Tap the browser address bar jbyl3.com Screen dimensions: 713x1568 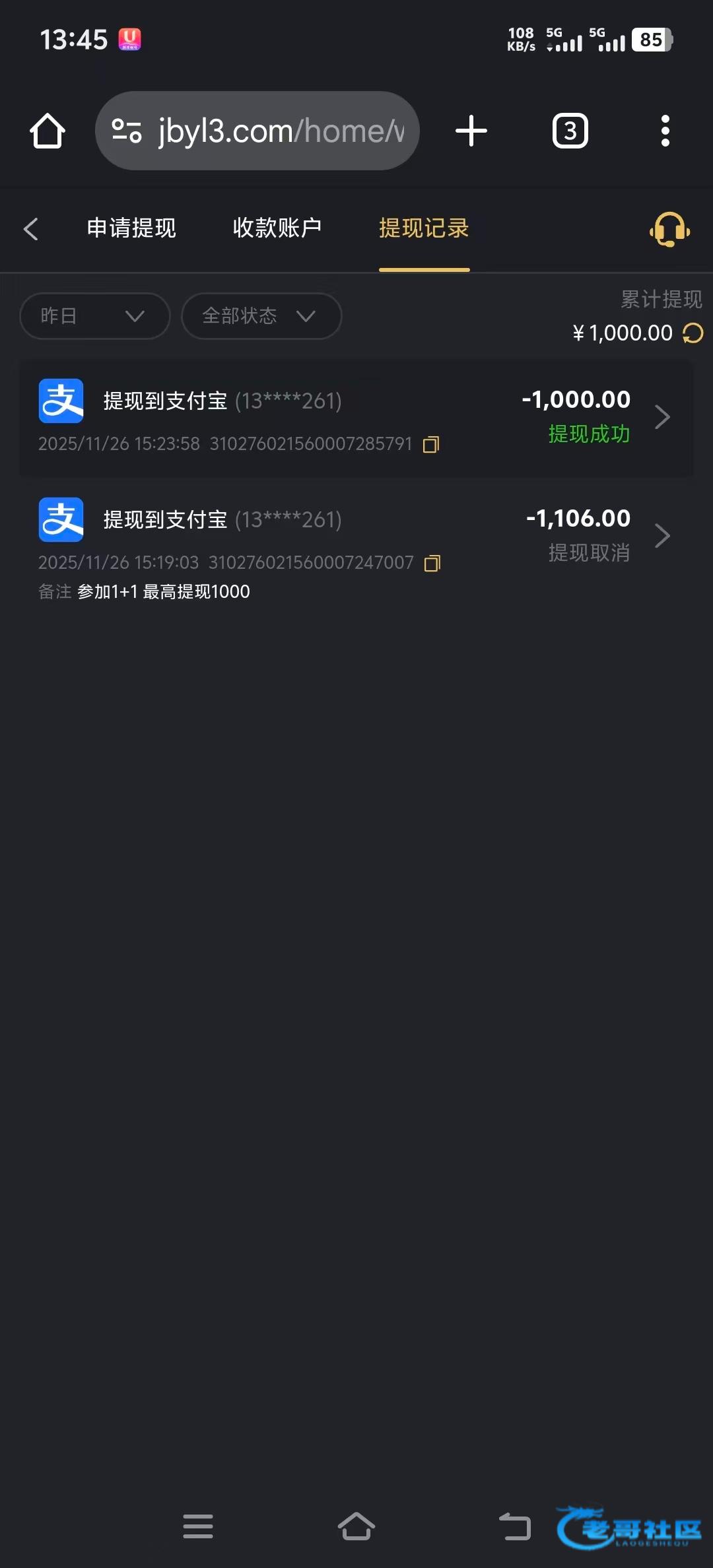[x=257, y=131]
